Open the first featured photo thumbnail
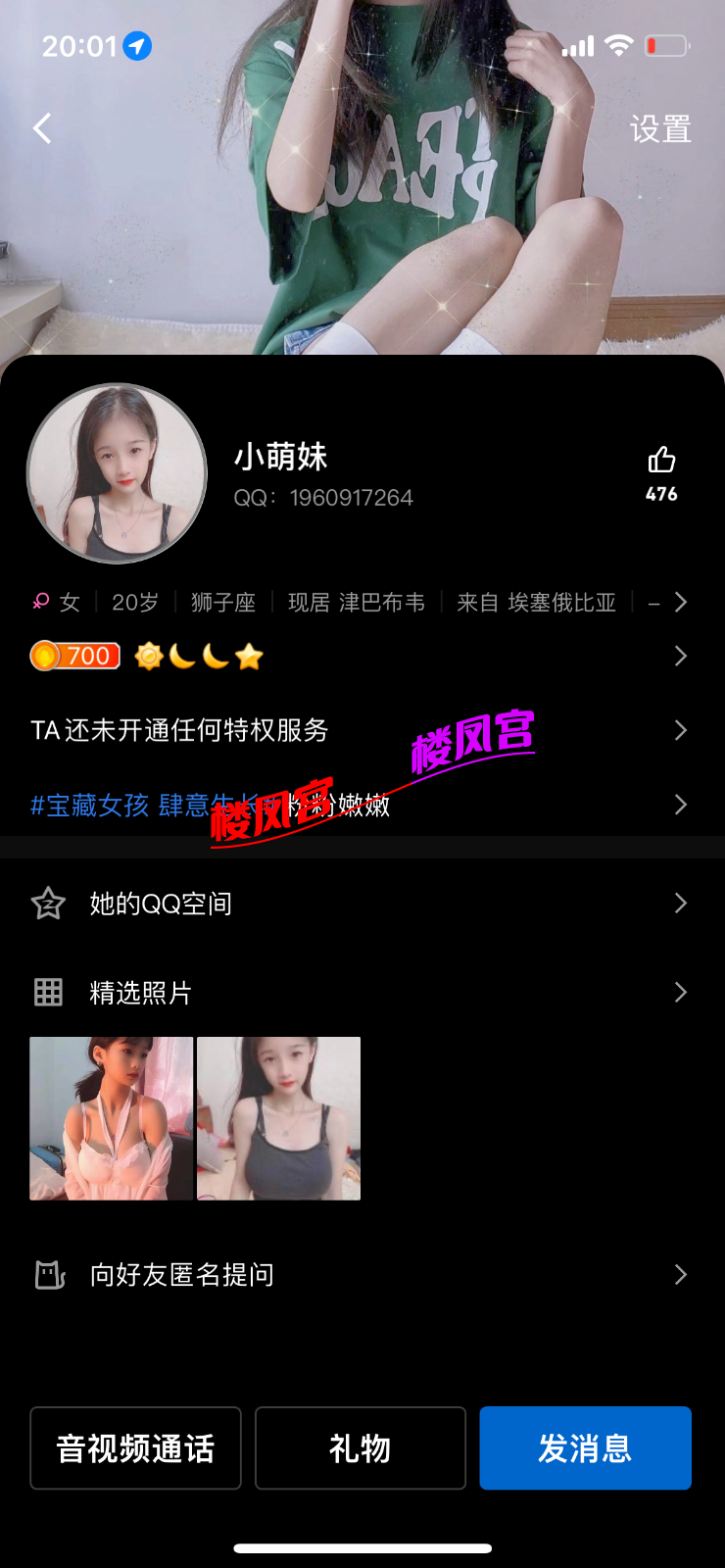Viewport: 725px width, 1568px height. point(111,1117)
